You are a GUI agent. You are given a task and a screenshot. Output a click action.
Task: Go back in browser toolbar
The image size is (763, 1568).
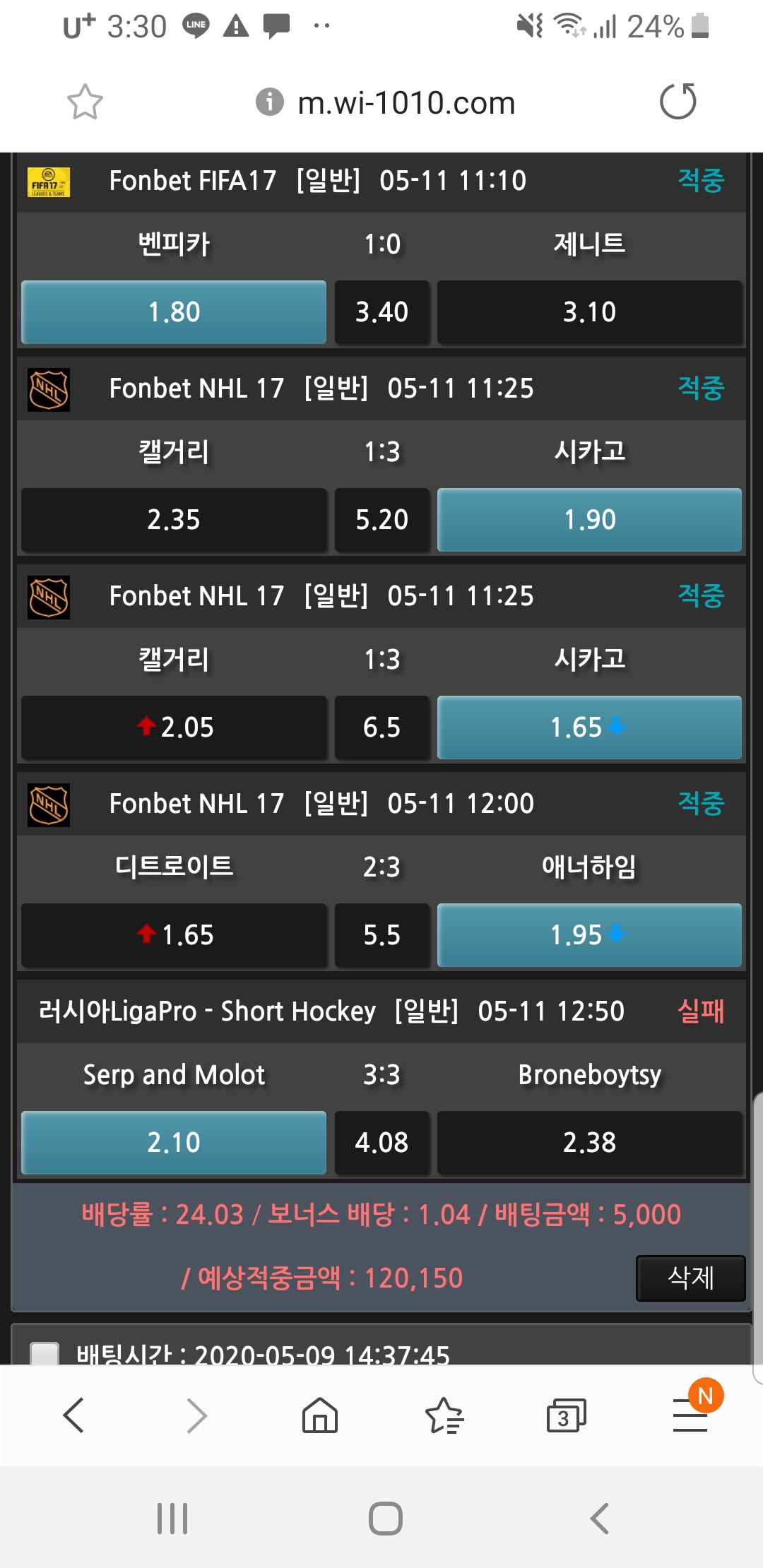[74, 1415]
